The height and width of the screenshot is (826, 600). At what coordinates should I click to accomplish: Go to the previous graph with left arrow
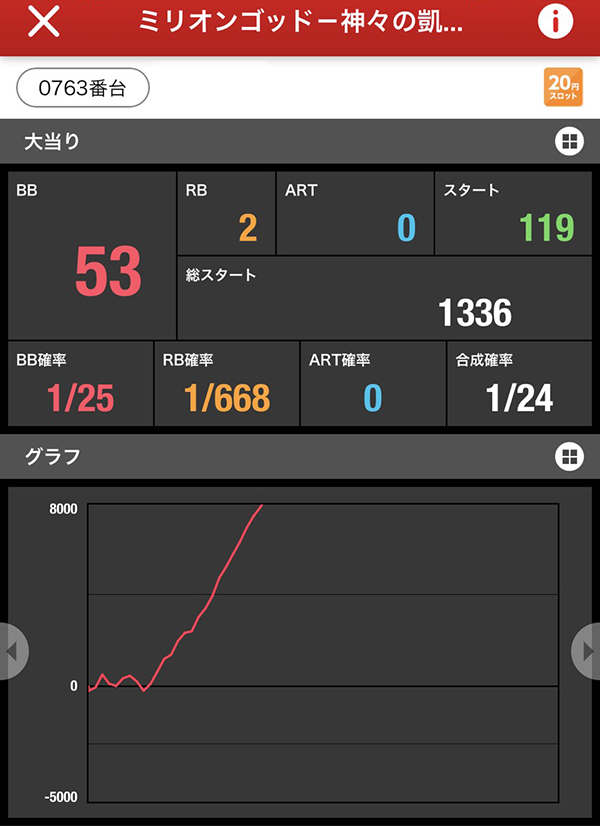[12, 651]
